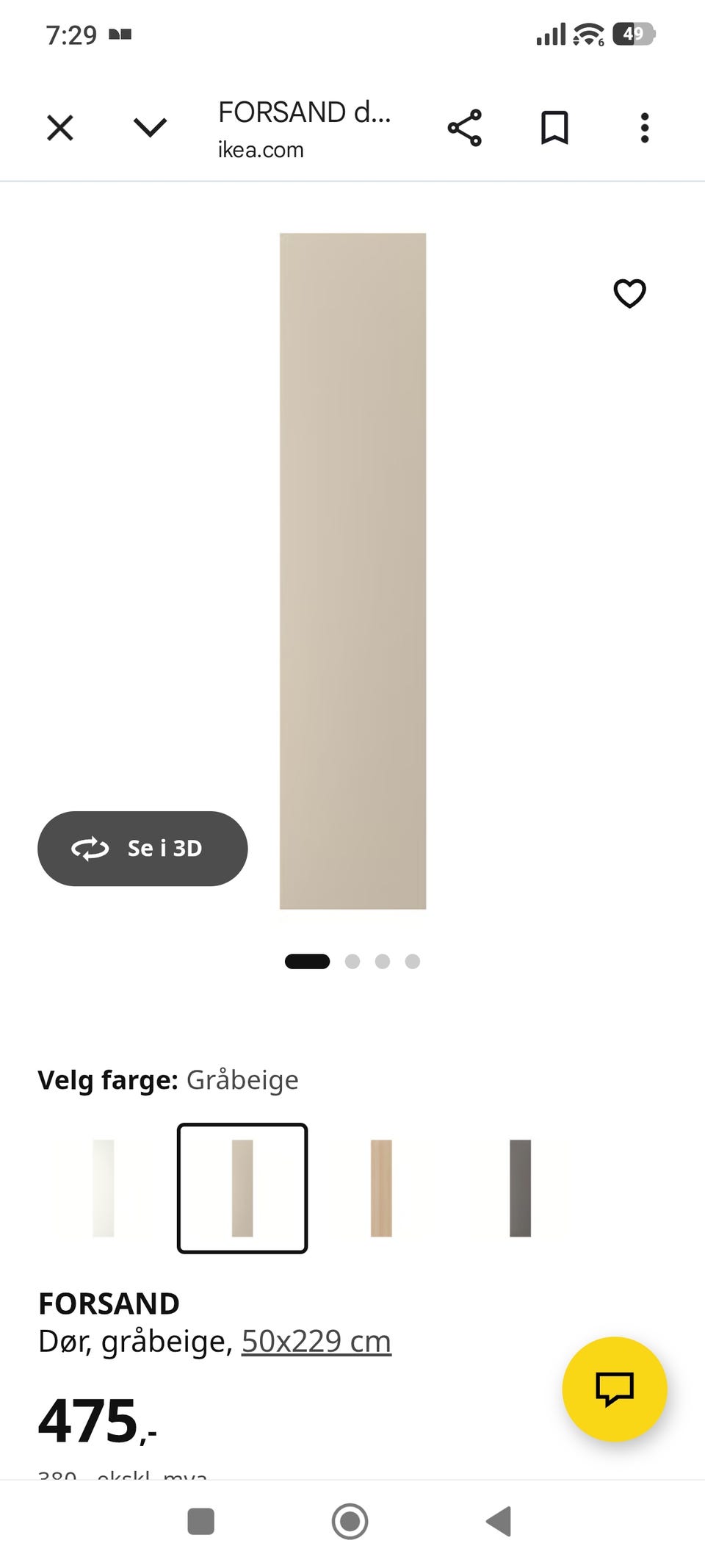This screenshot has height=1568, width=705.
Task: Collapse page with the down chevron
Action: [x=150, y=127]
